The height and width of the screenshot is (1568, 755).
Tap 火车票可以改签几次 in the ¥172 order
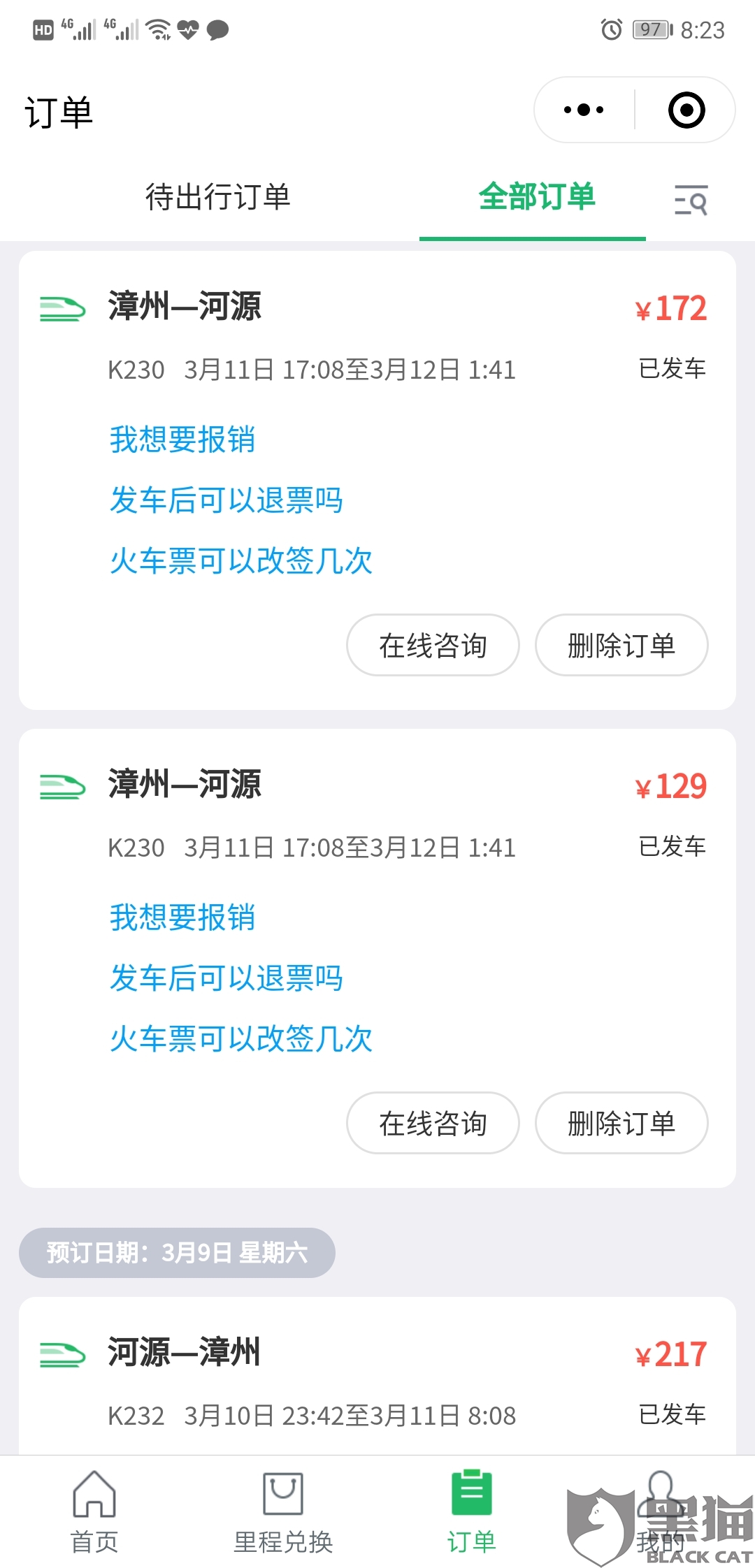click(241, 561)
